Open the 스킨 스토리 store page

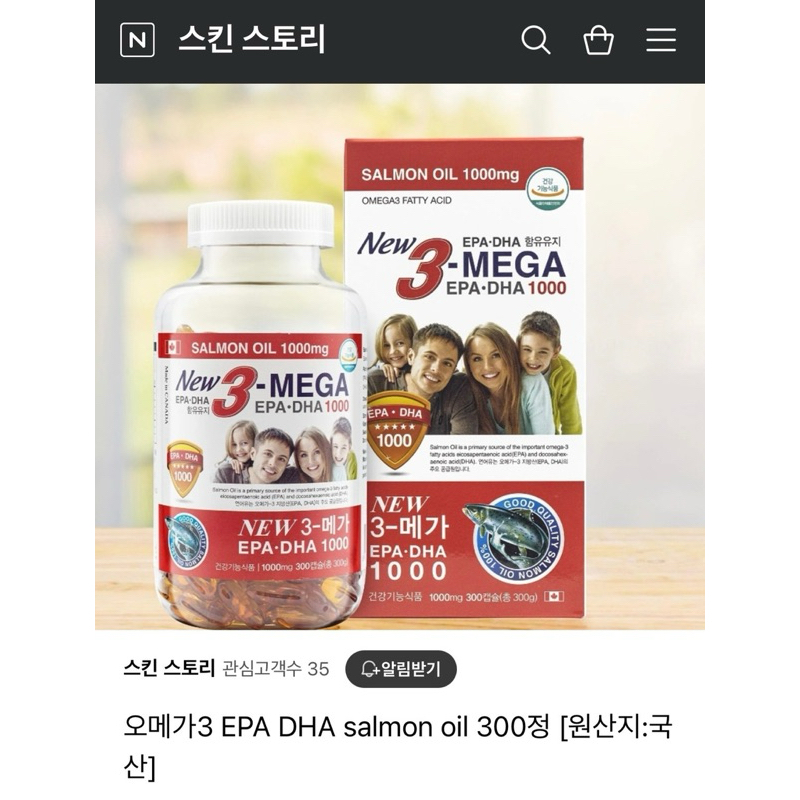[x=252, y=40]
